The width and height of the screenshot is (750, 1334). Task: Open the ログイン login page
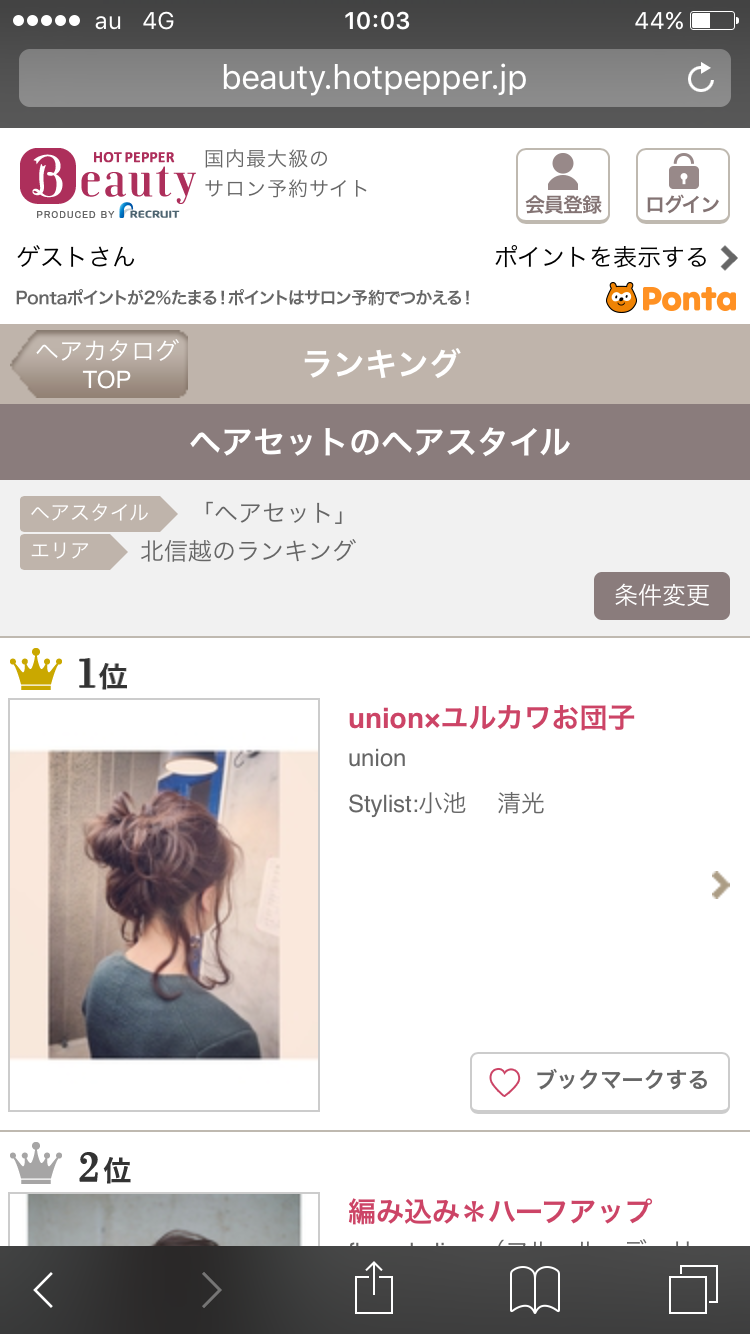(x=683, y=186)
